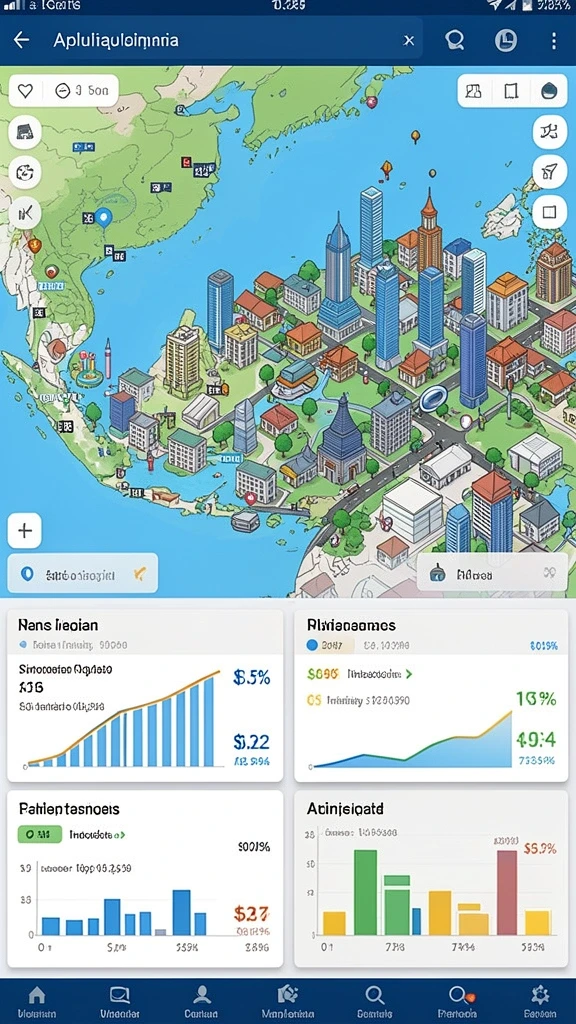Switch to the home tab in bottom navigation
576x1024 pixels.
click(x=37, y=1002)
